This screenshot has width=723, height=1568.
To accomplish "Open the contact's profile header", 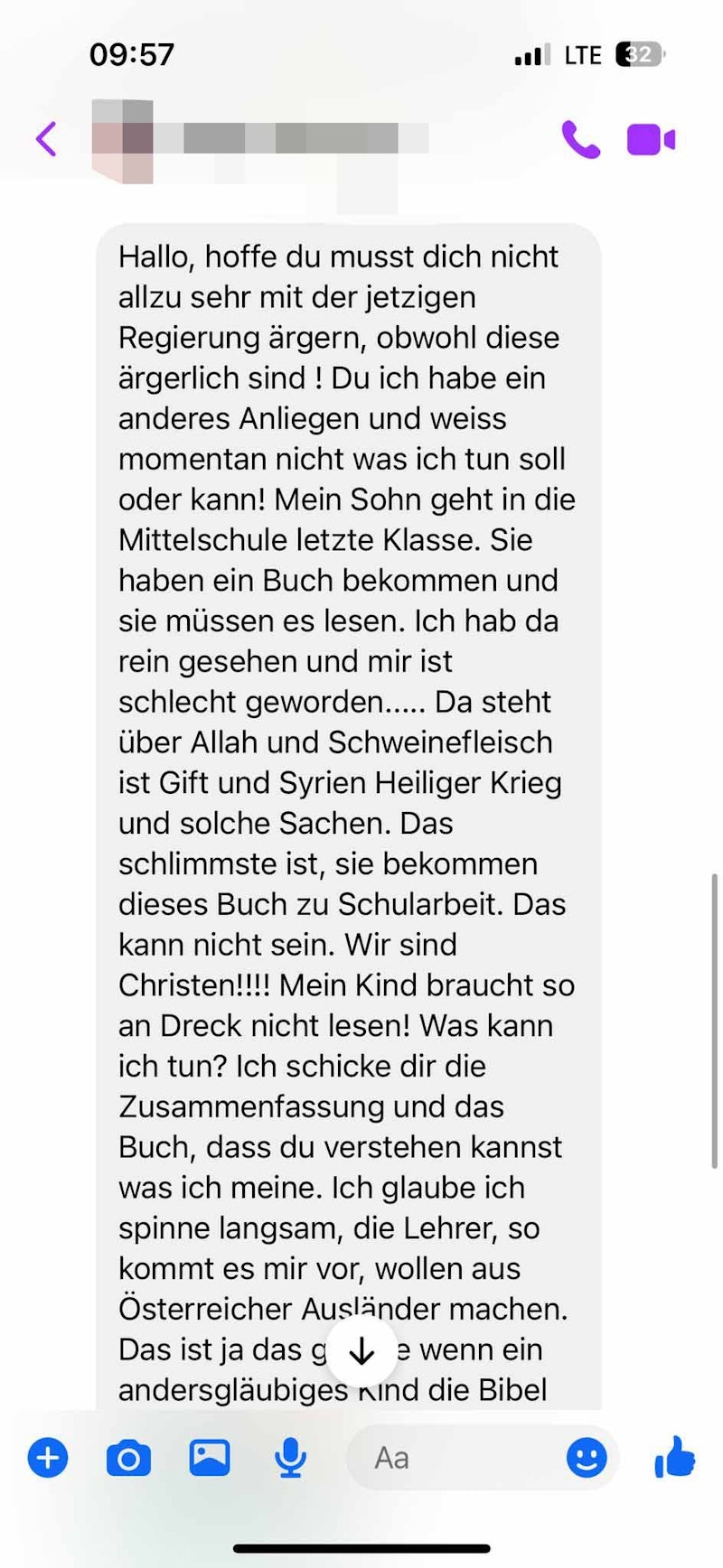I will pos(262,140).
